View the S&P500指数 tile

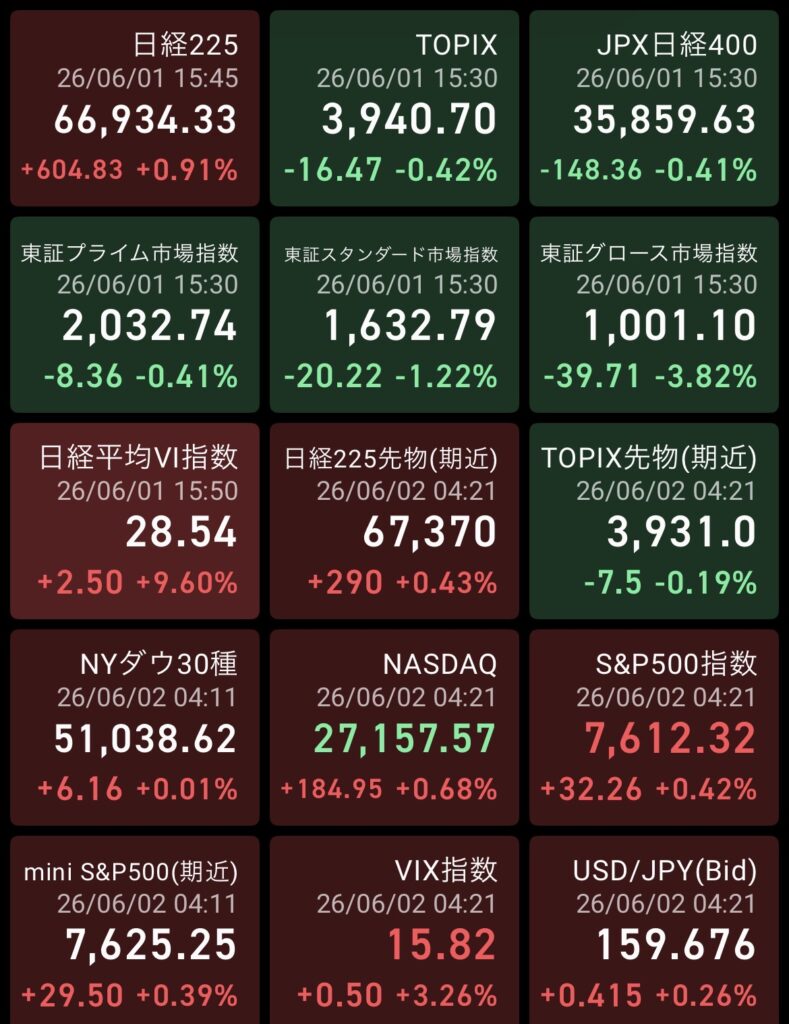[x=654, y=728]
